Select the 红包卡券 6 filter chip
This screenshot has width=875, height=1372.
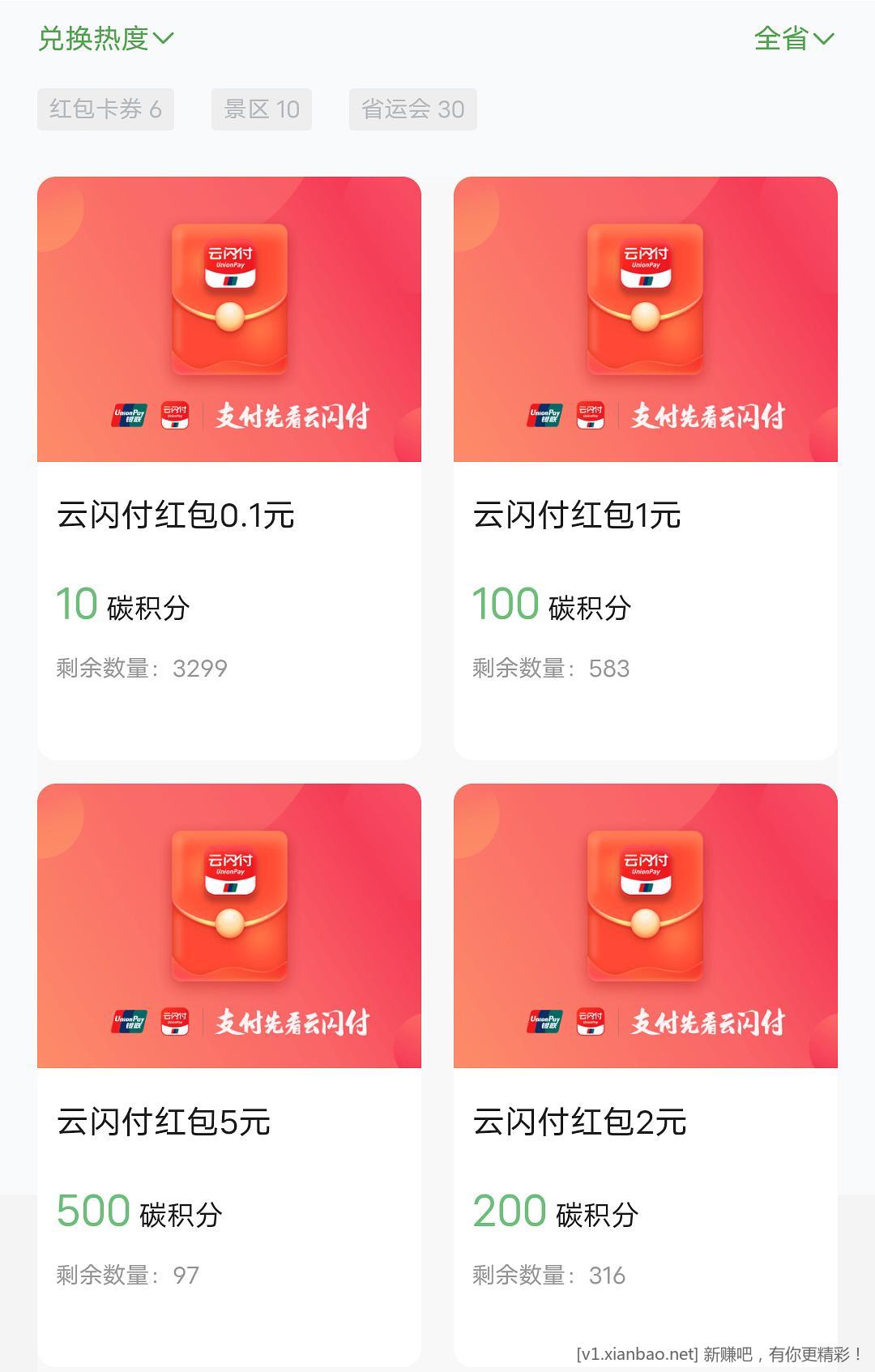(105, 109)
